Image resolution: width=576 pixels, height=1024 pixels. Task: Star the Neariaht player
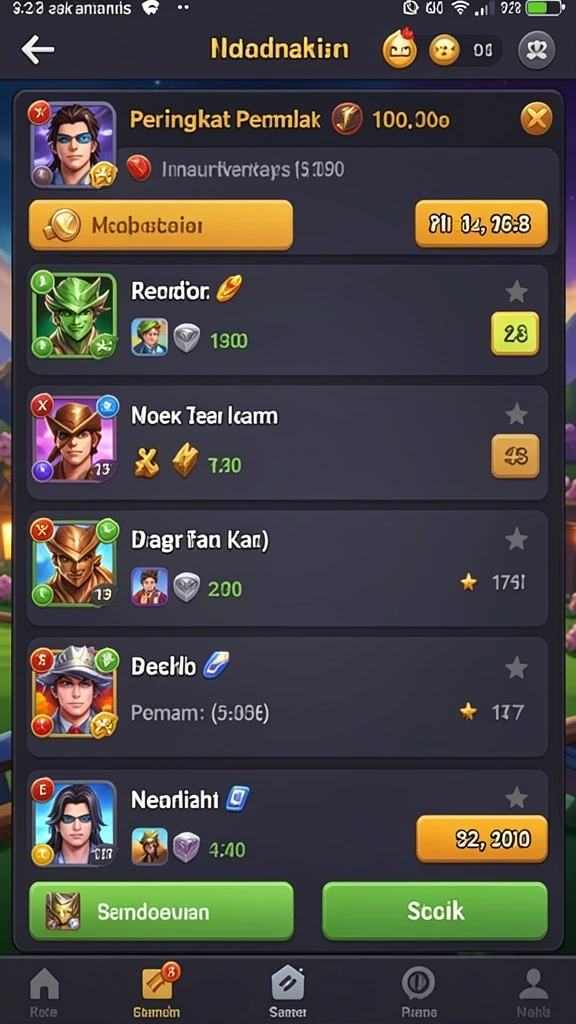516,797
